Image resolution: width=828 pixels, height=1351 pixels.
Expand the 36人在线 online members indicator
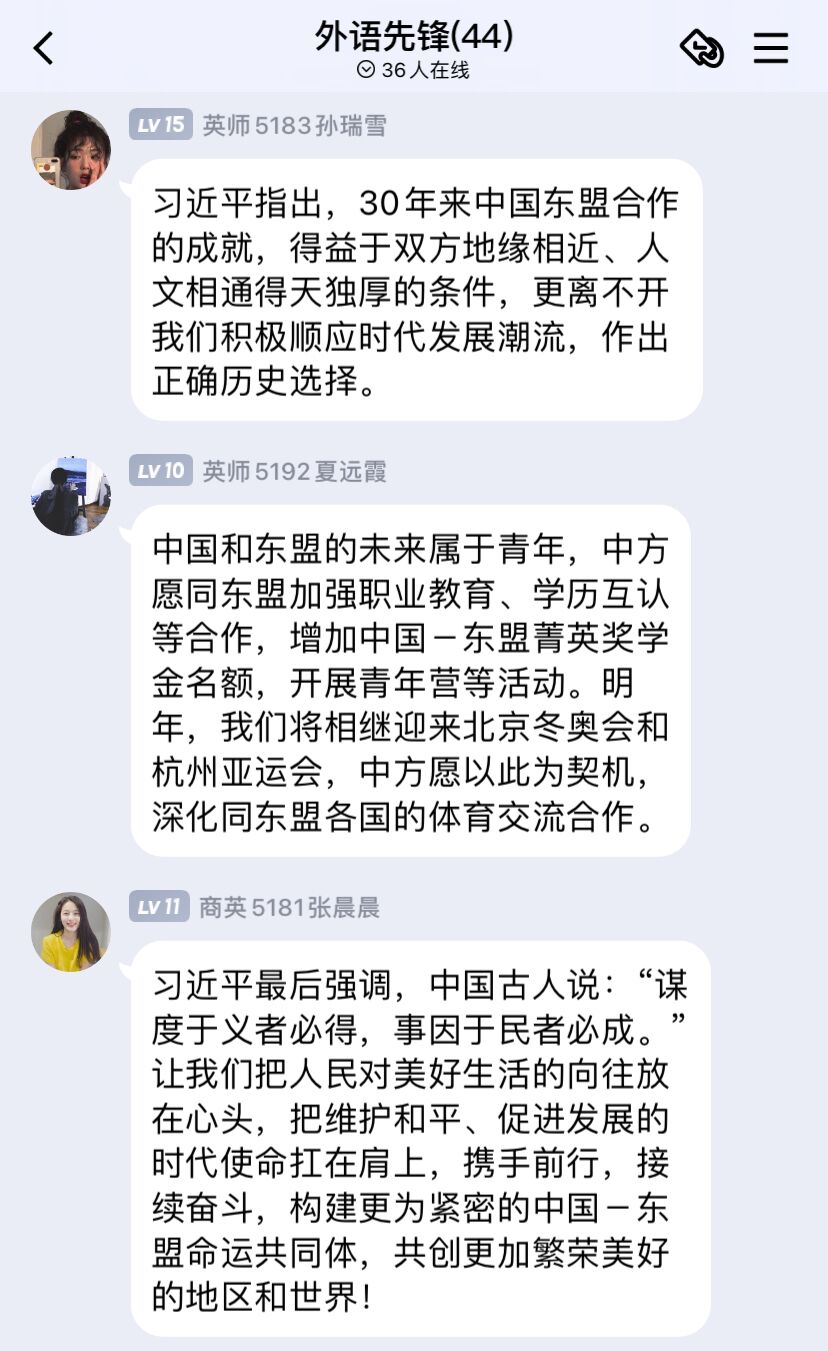pyautogui.click(x=413, y=70)
